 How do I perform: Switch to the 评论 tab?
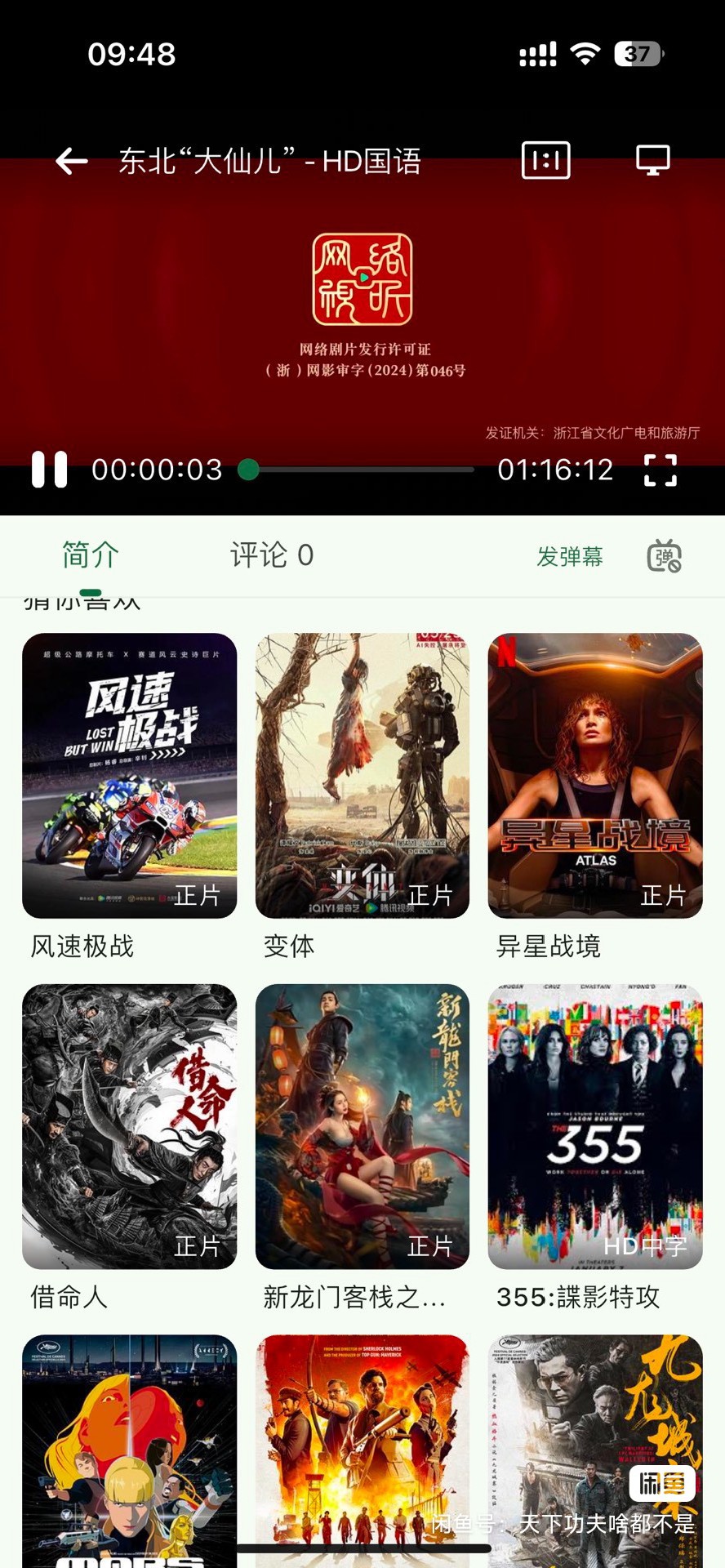pos(271,555)
